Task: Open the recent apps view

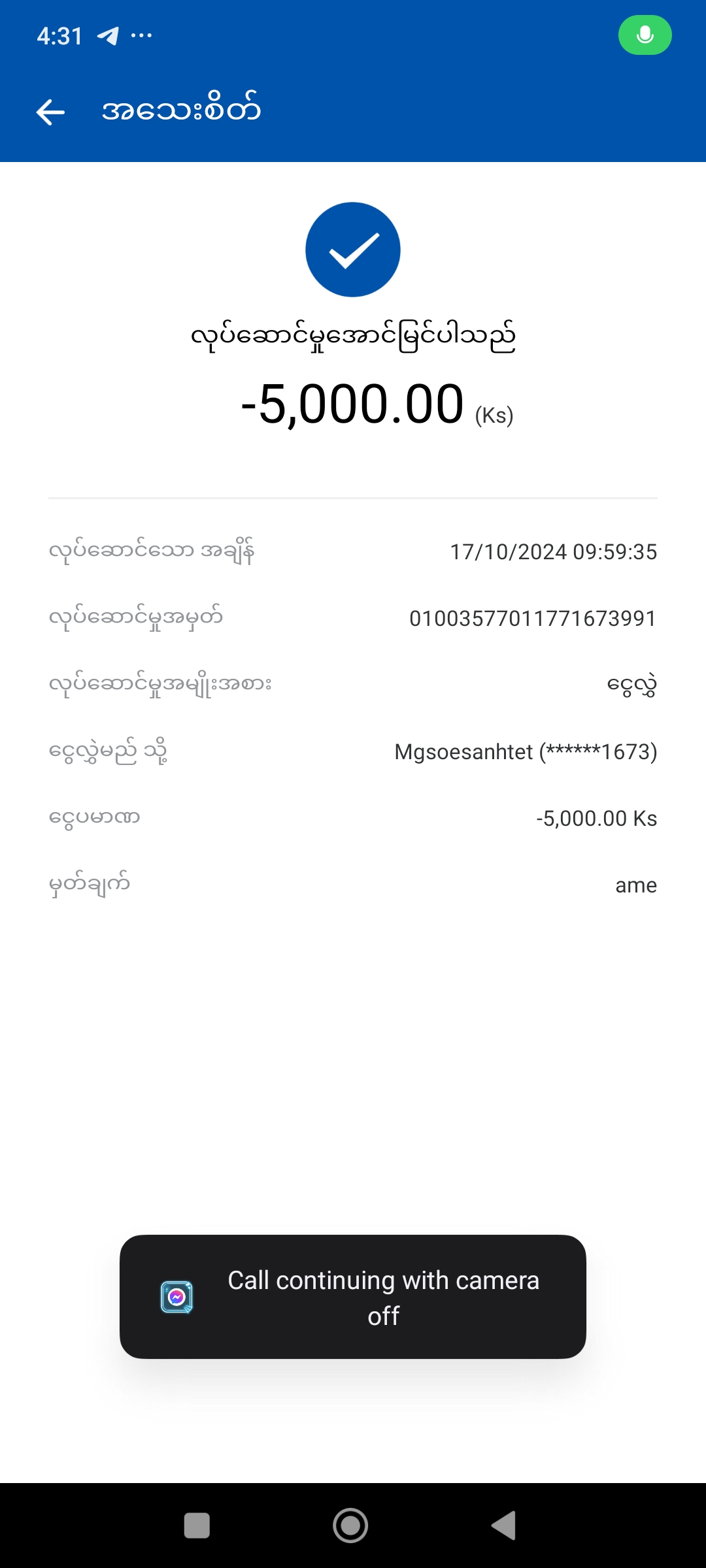Action: click(197, 1526)
